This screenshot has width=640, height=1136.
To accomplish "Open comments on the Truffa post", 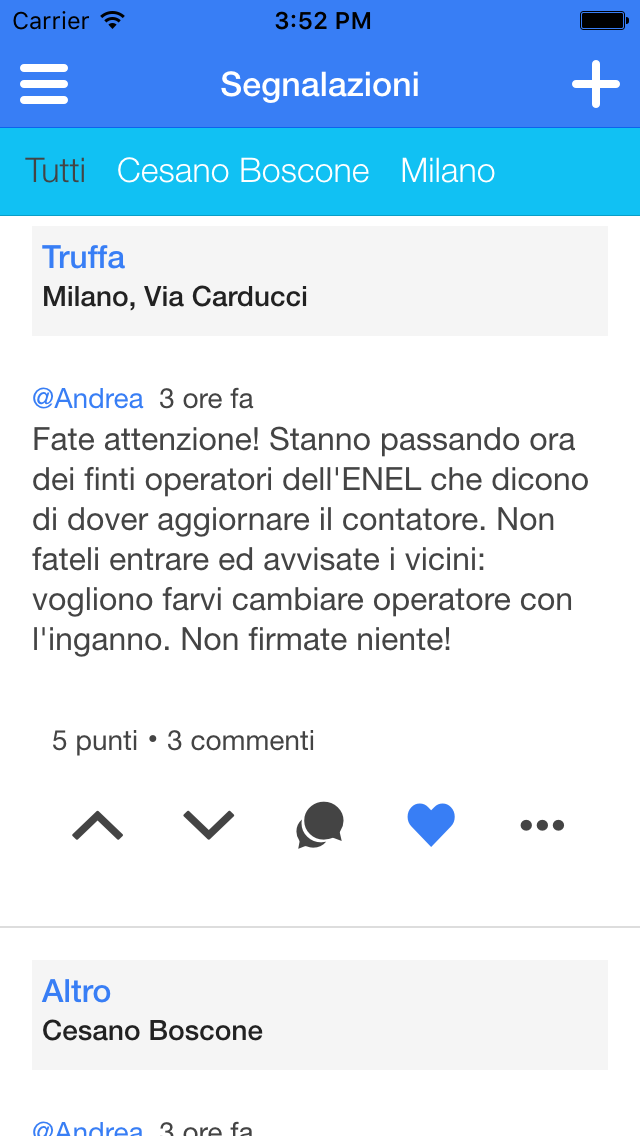I will pyautogui.click(x=320, y=826).
